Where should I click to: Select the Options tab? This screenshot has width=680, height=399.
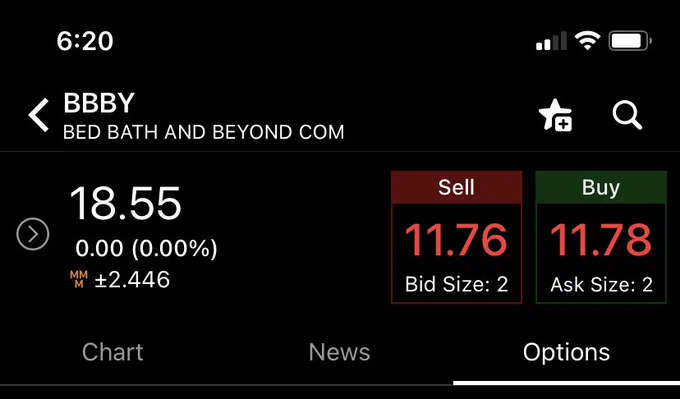[x=566, y=352]
